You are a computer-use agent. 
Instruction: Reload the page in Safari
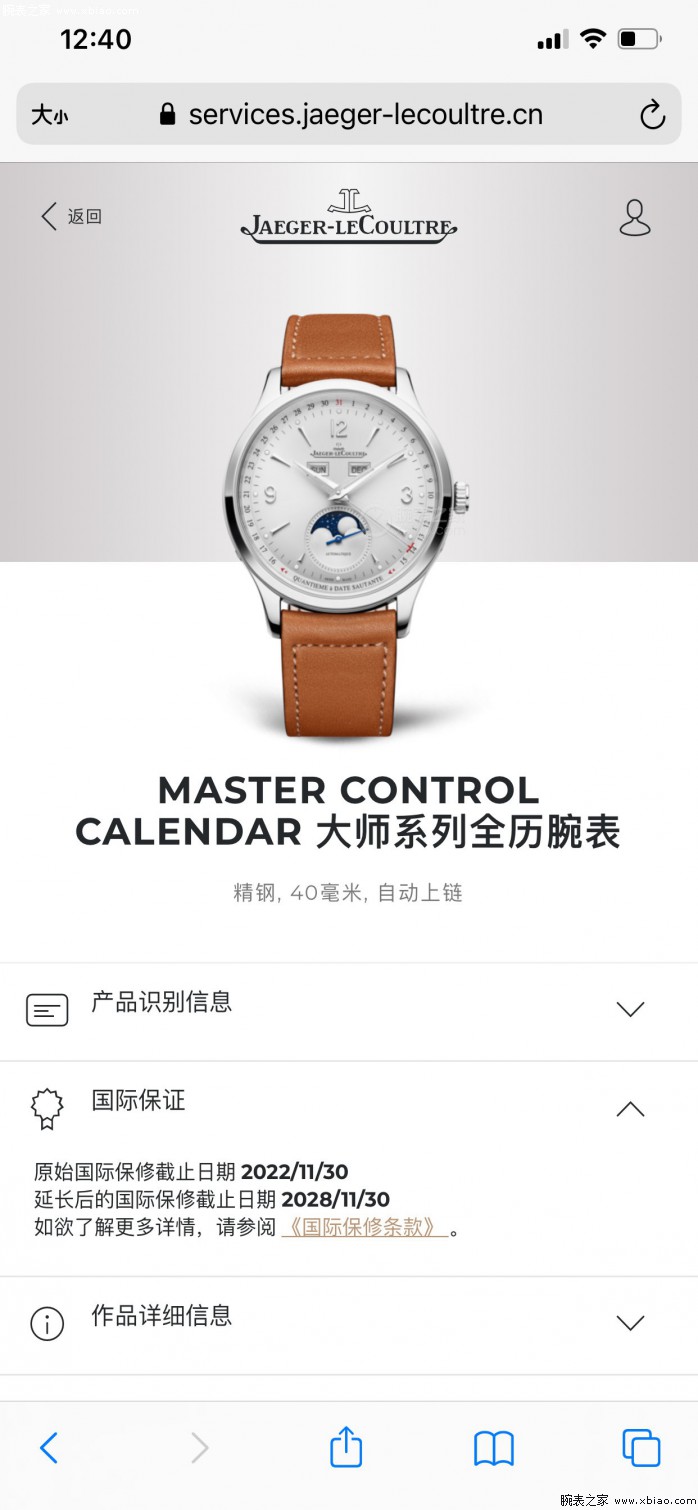click(x=652, y=115)
